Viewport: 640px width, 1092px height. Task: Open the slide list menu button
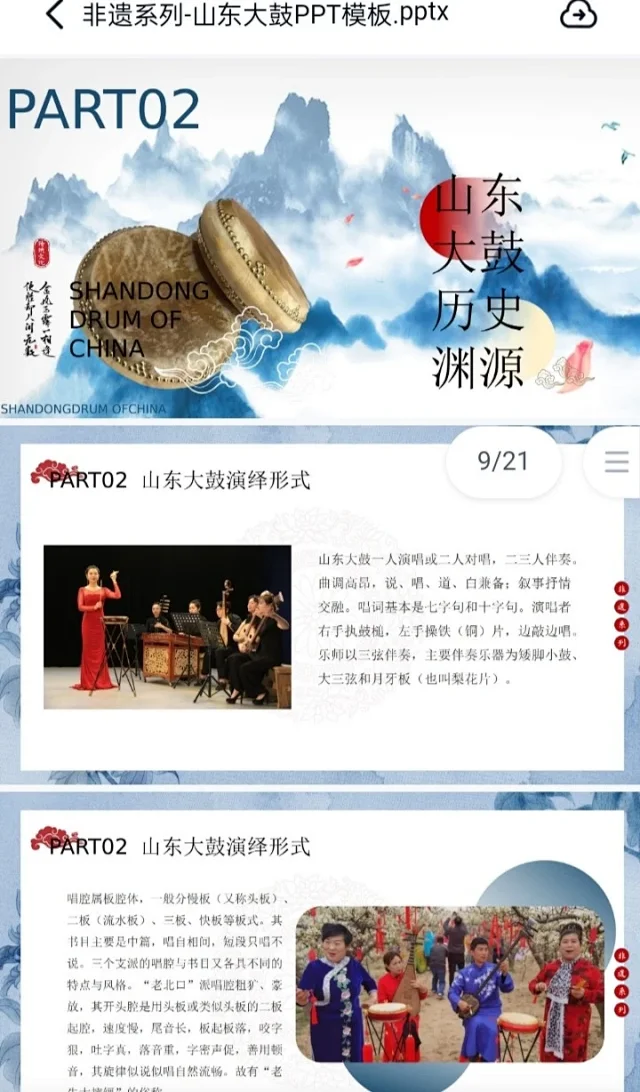[616, 462]
